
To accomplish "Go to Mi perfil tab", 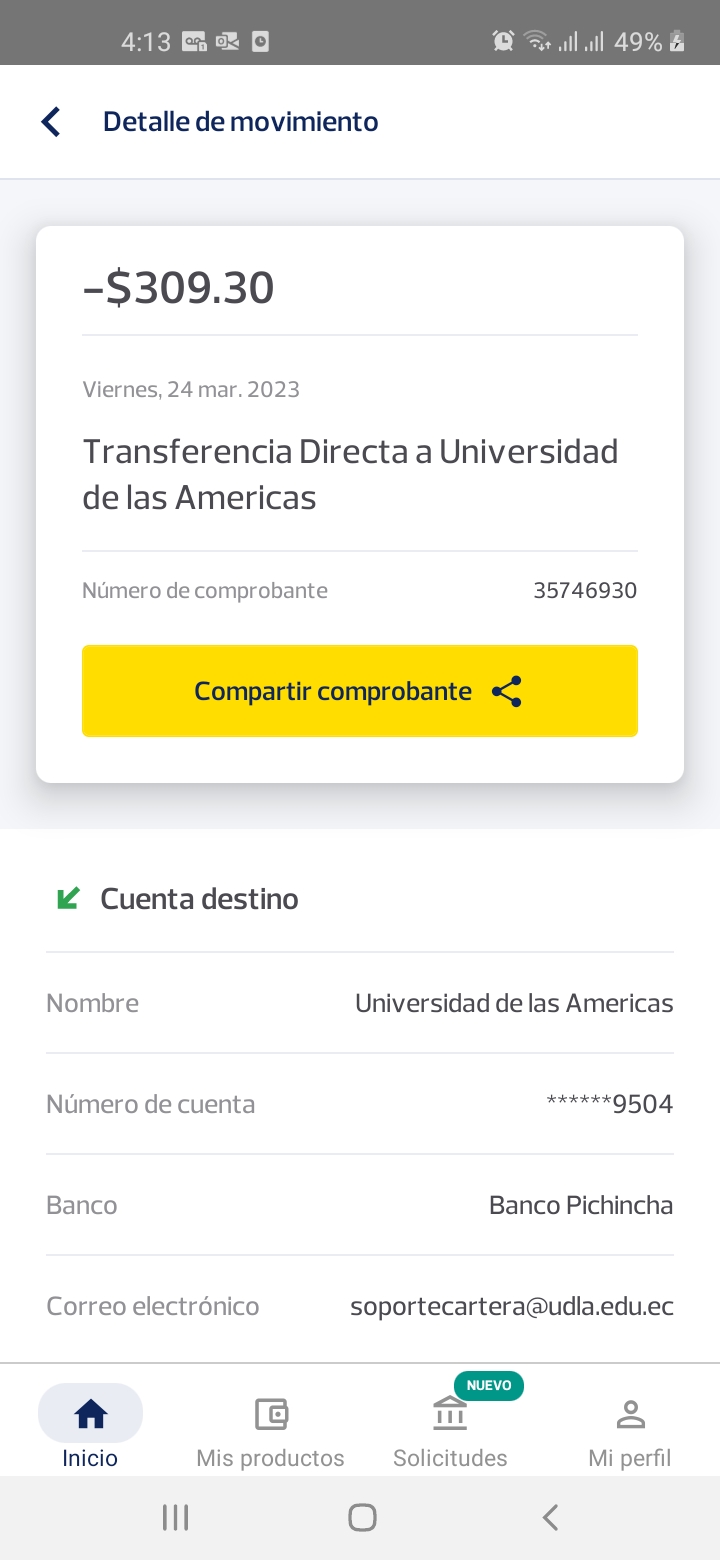I will pos(630,1430).
